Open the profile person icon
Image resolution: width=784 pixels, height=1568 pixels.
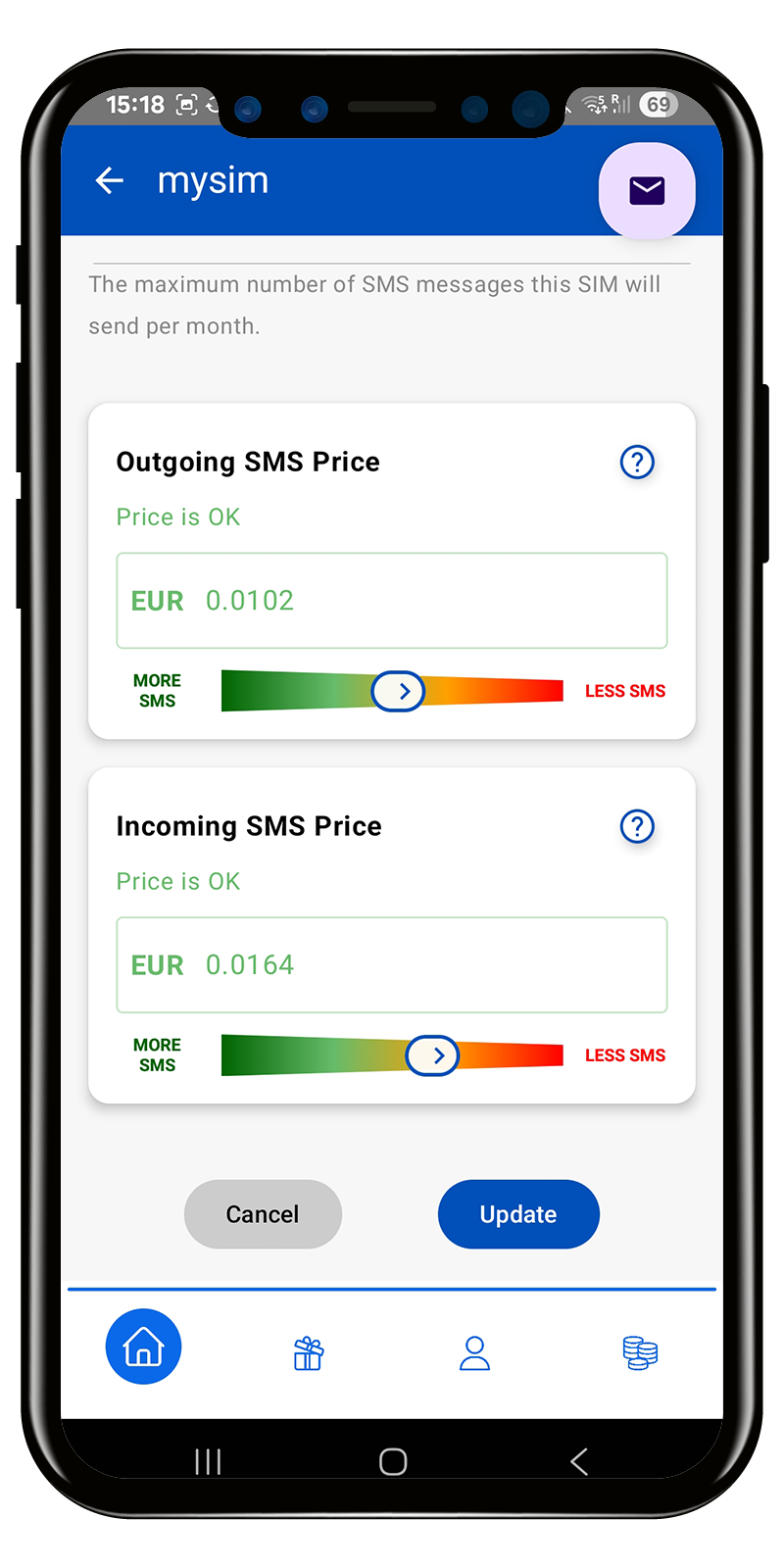tap(474, 1352)
